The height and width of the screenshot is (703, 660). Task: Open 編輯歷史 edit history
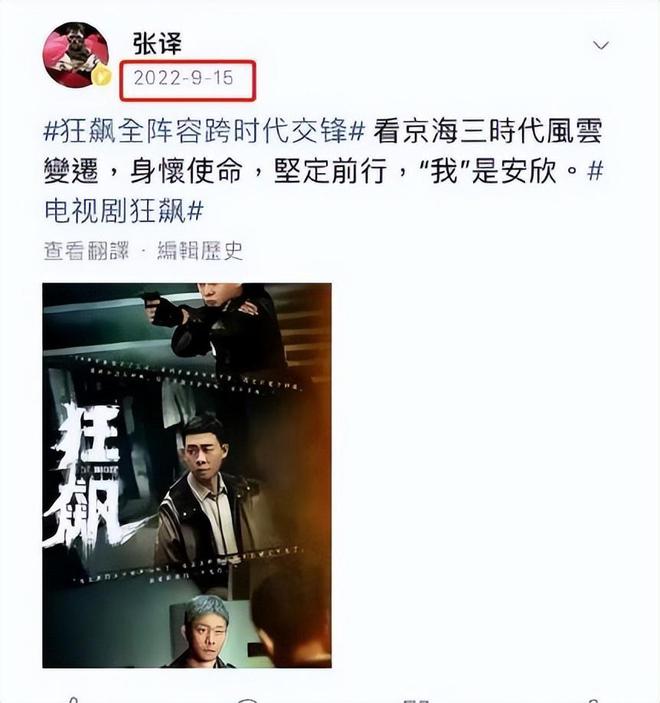pos(199,251)
